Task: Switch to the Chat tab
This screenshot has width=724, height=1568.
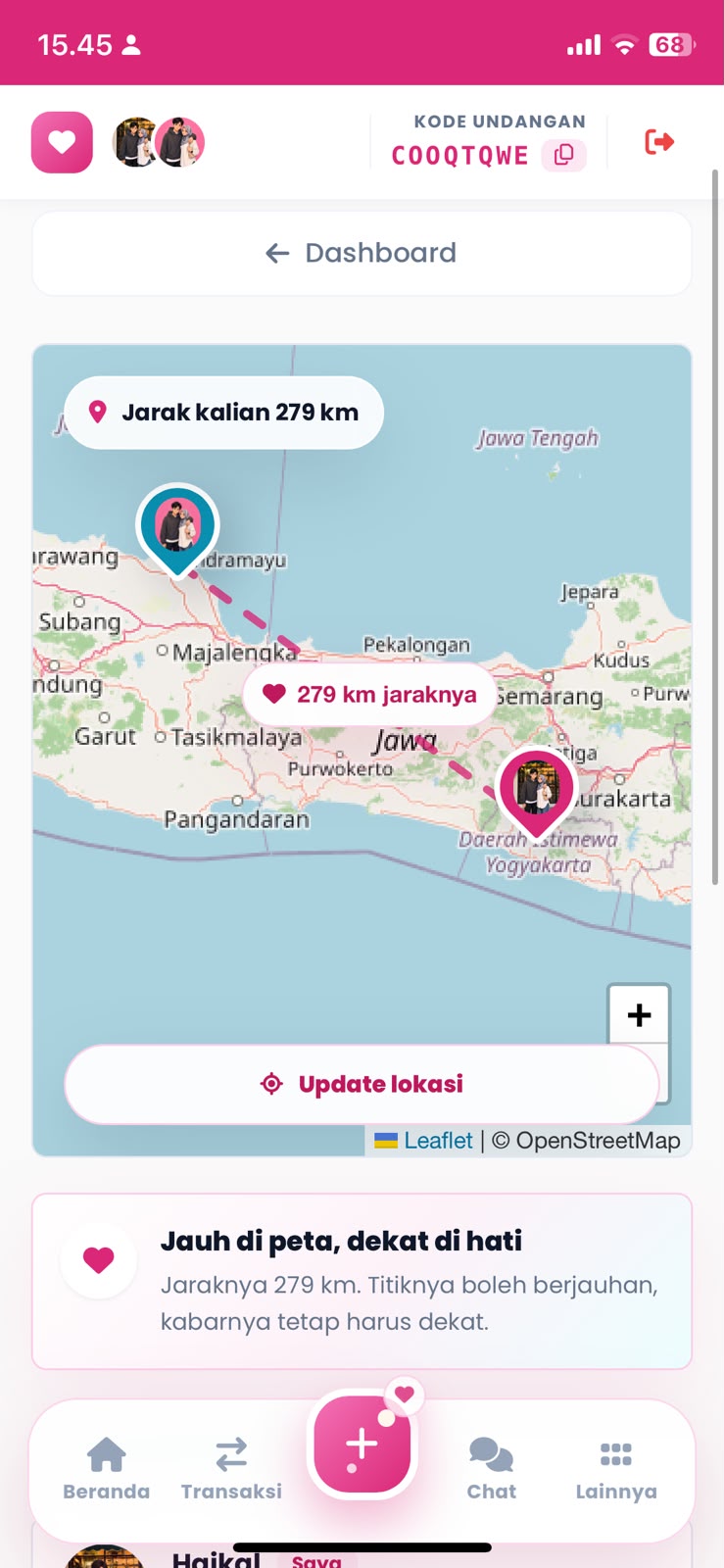Action: coord(491,1468)
